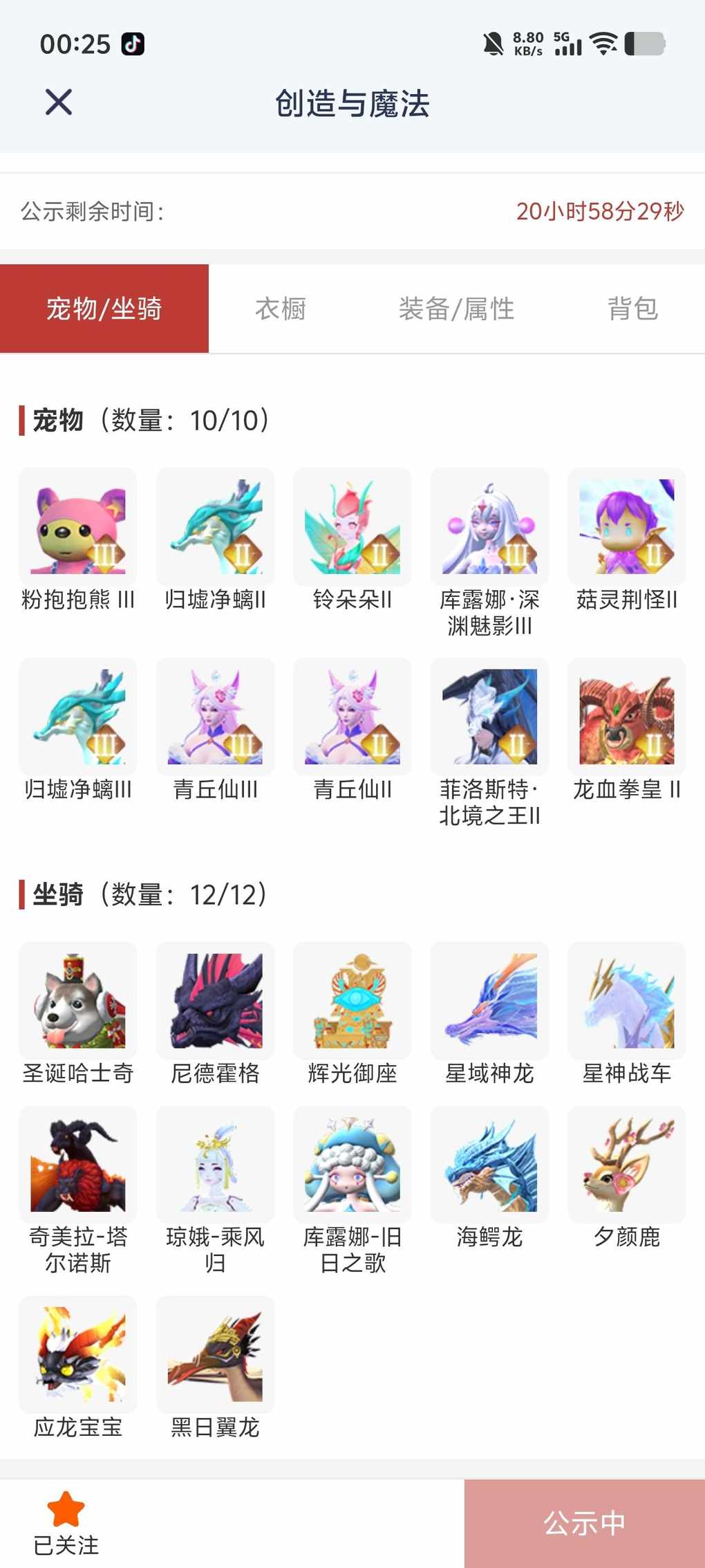Close the 创造与魔法 page
The image size is (705, 1568).
(x=59, y=102)
